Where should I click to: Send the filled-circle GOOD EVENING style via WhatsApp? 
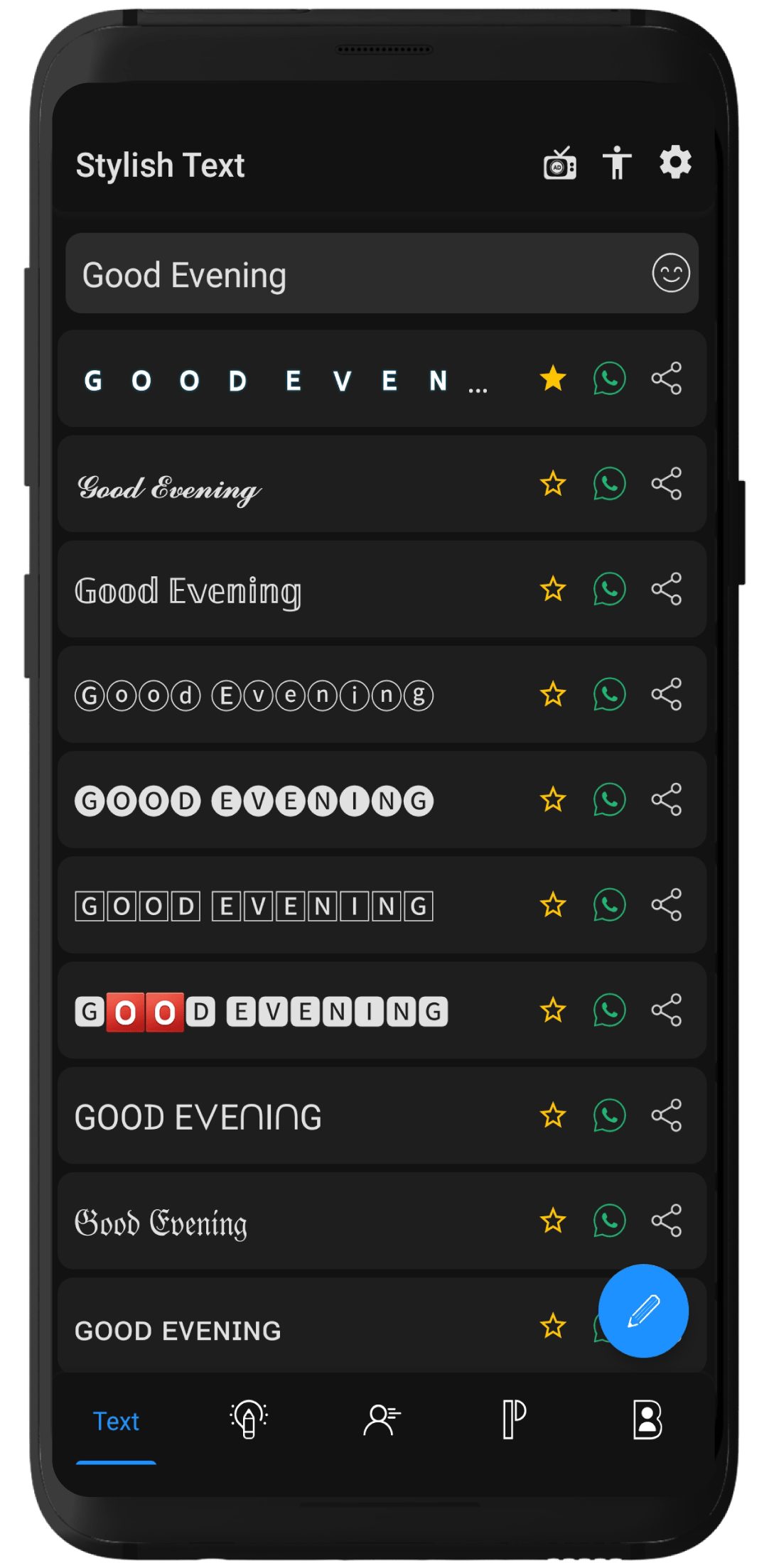(x=610, y=800)
